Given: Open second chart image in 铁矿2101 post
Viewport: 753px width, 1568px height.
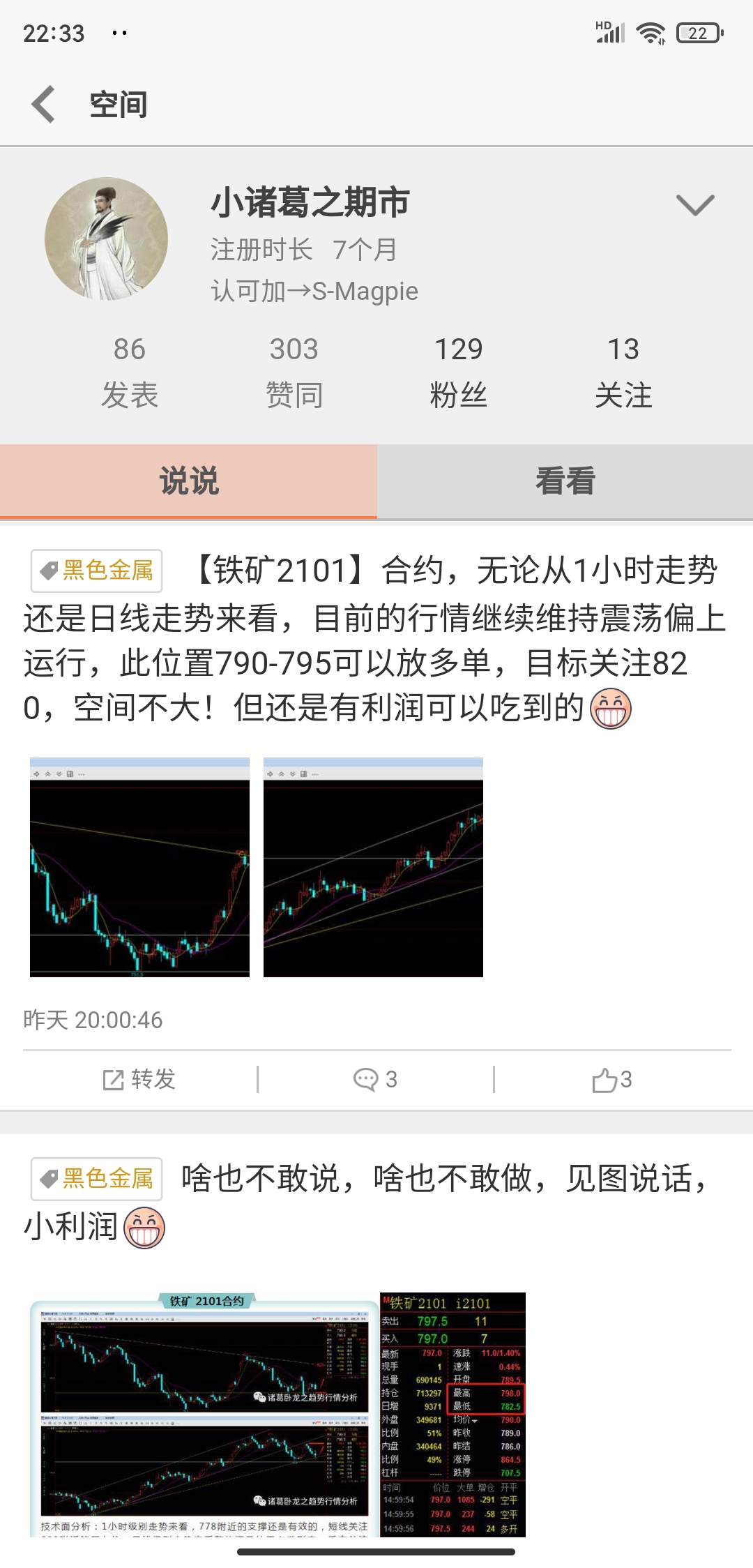Looking at the screenshot, I should [x=373, y=867].
